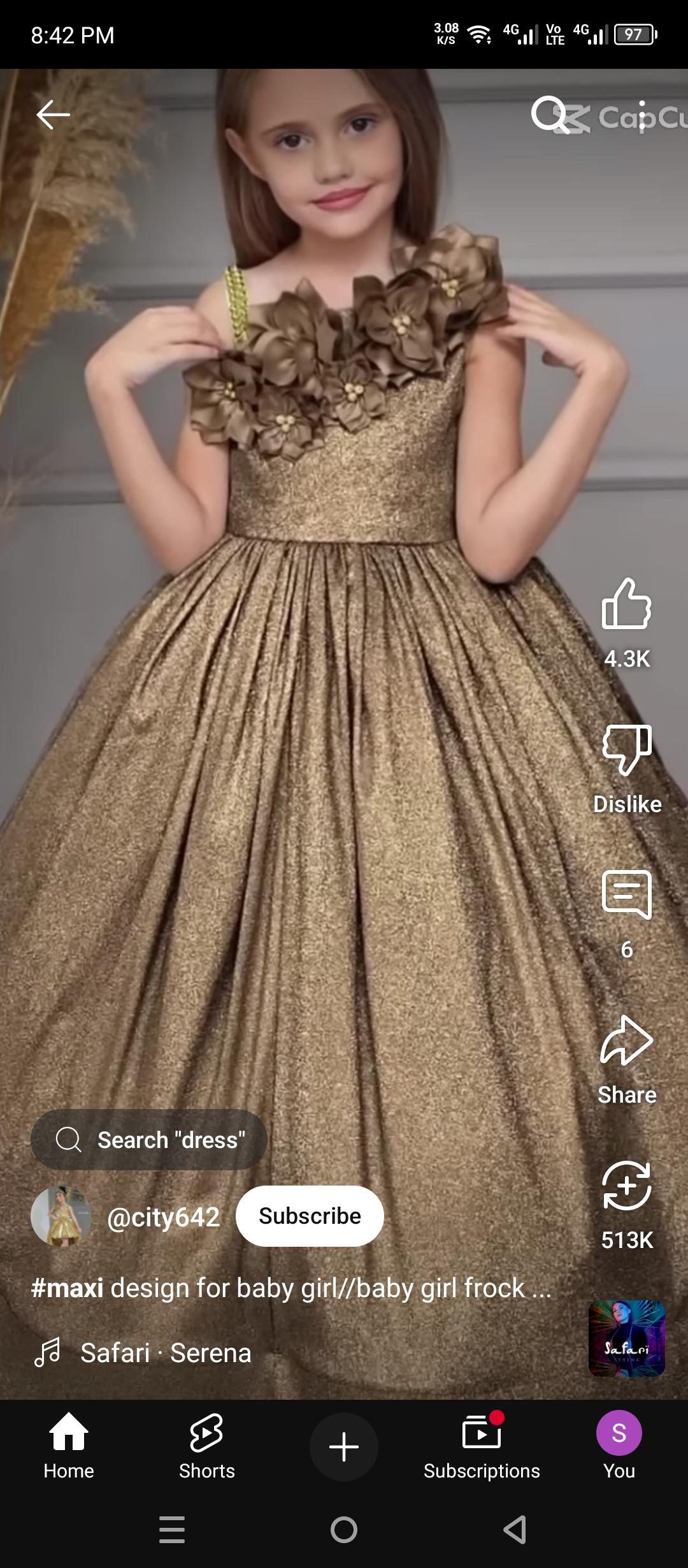Viewport: 688px width, 1568px height.
Task: Tap the system recent apps button
Action: [x=172, y=1530]
